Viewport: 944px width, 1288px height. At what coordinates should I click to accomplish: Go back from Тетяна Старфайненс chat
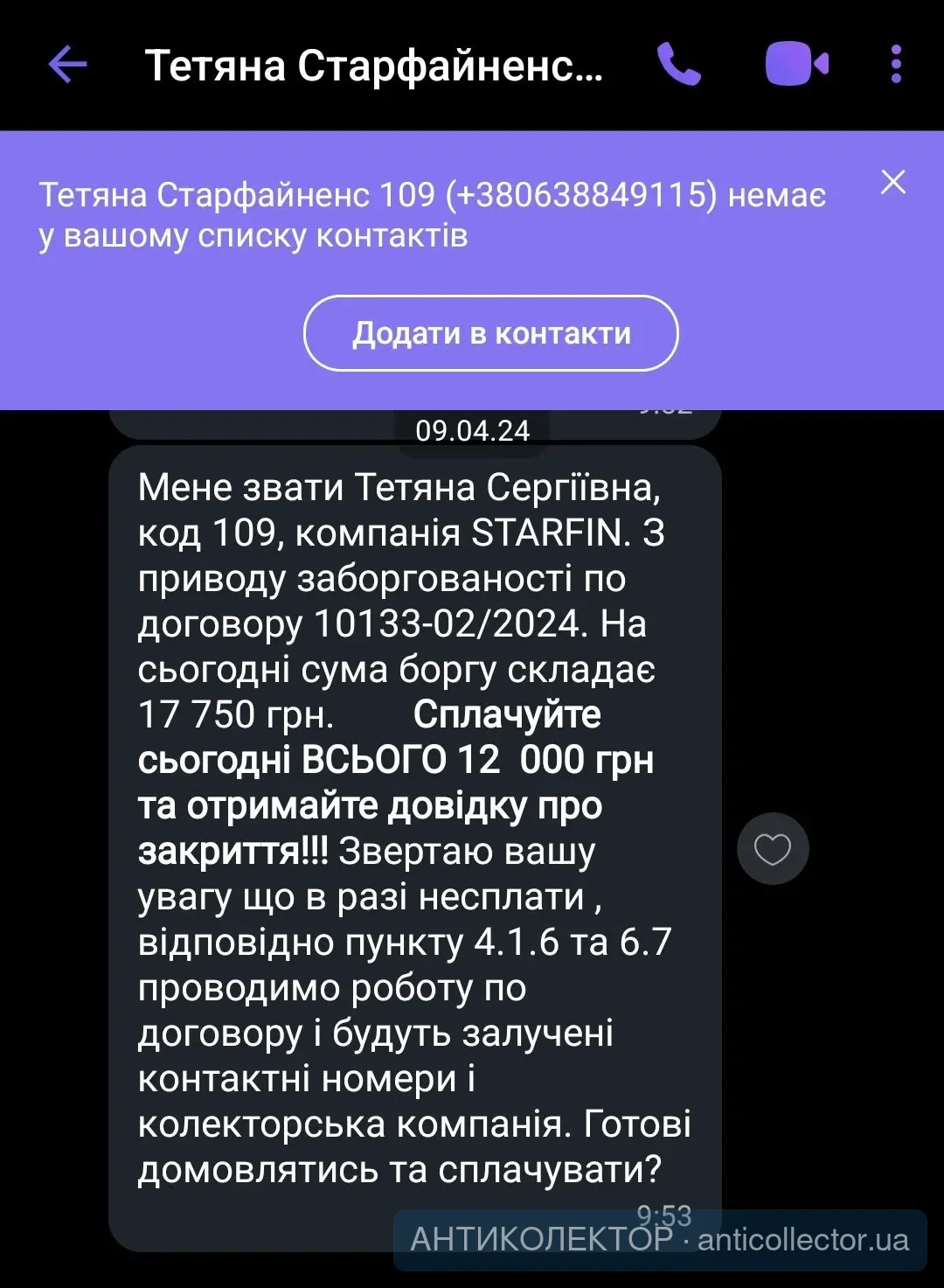[x=67, y=65]
